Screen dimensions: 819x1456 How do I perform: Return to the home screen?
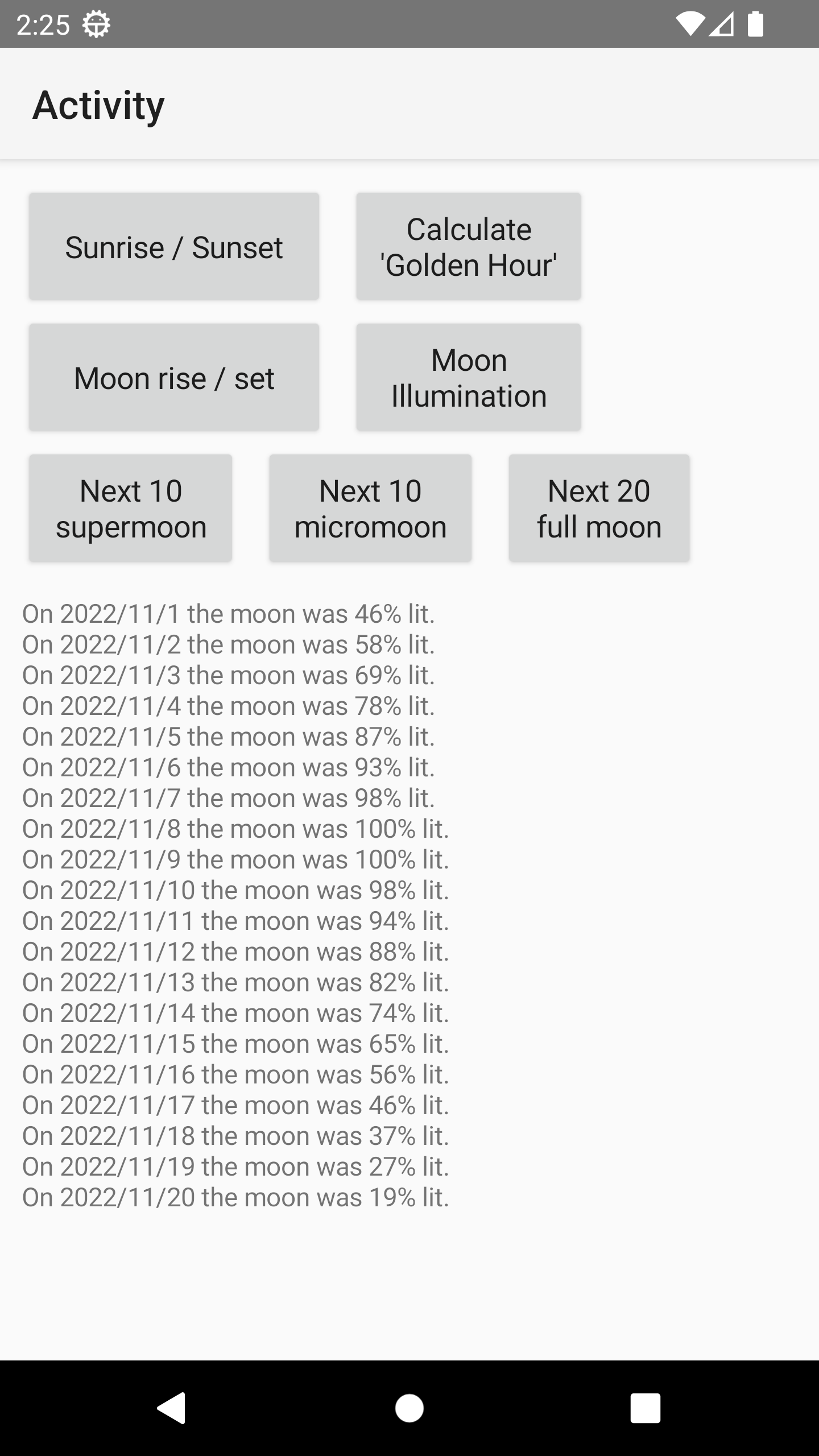(x=409, y=1408)
